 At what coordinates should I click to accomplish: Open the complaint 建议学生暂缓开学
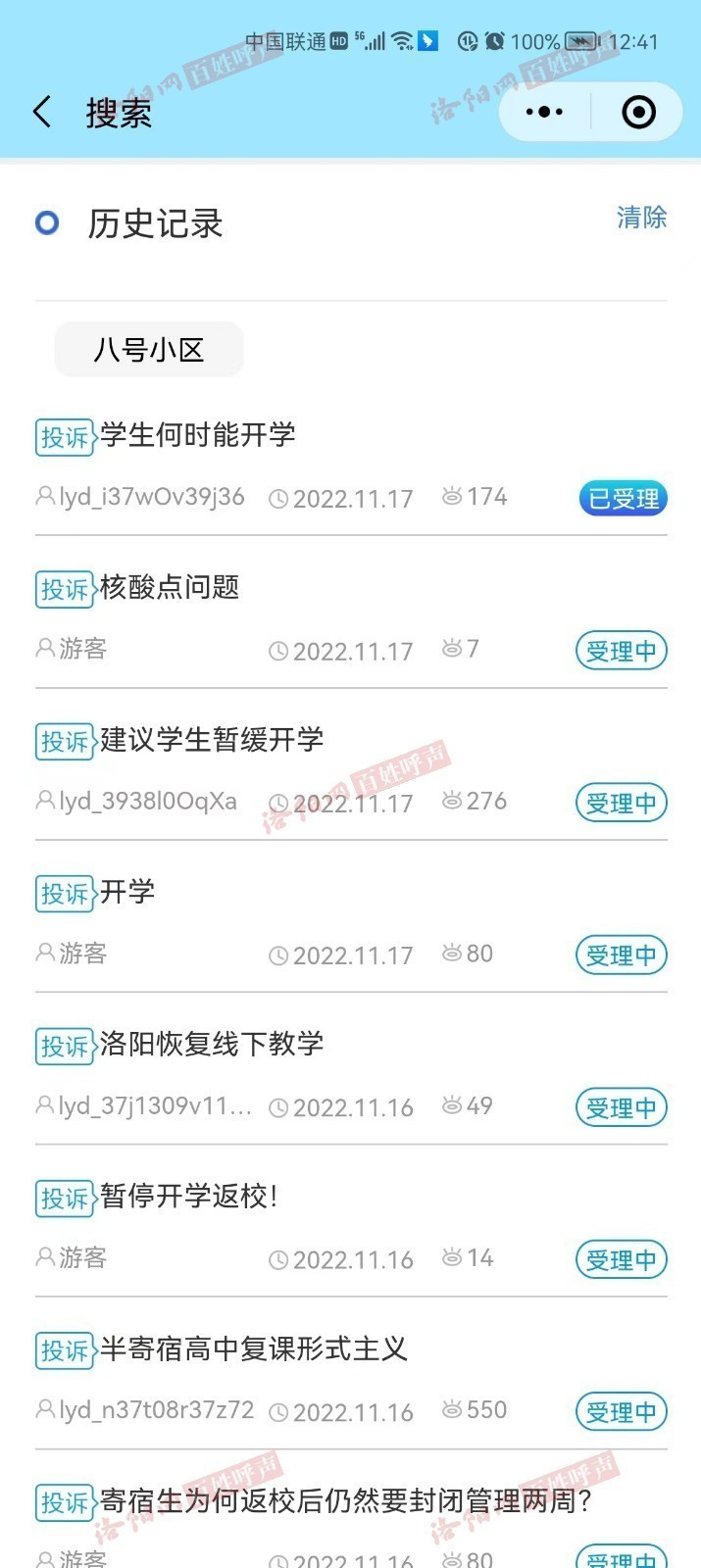[x=351, y=770]
